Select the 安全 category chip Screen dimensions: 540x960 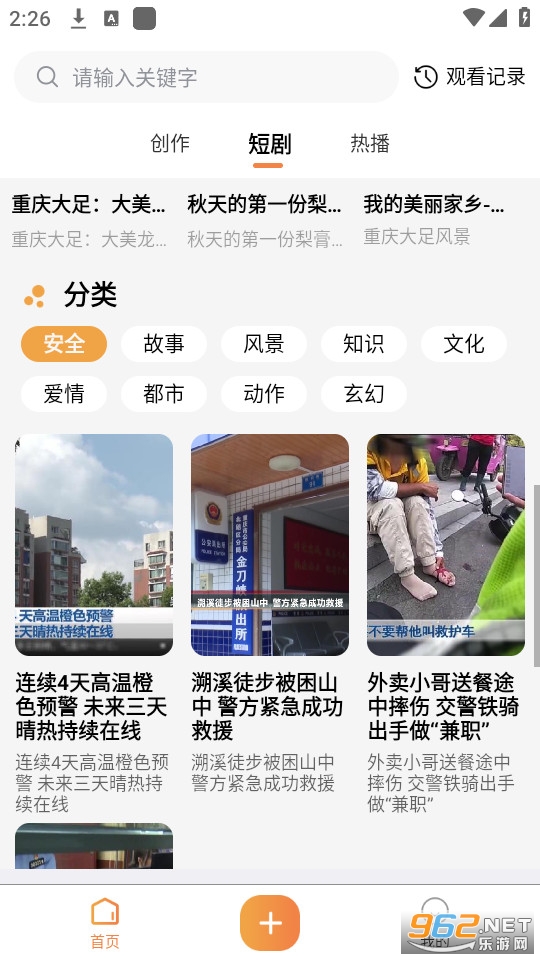[64, 343]
